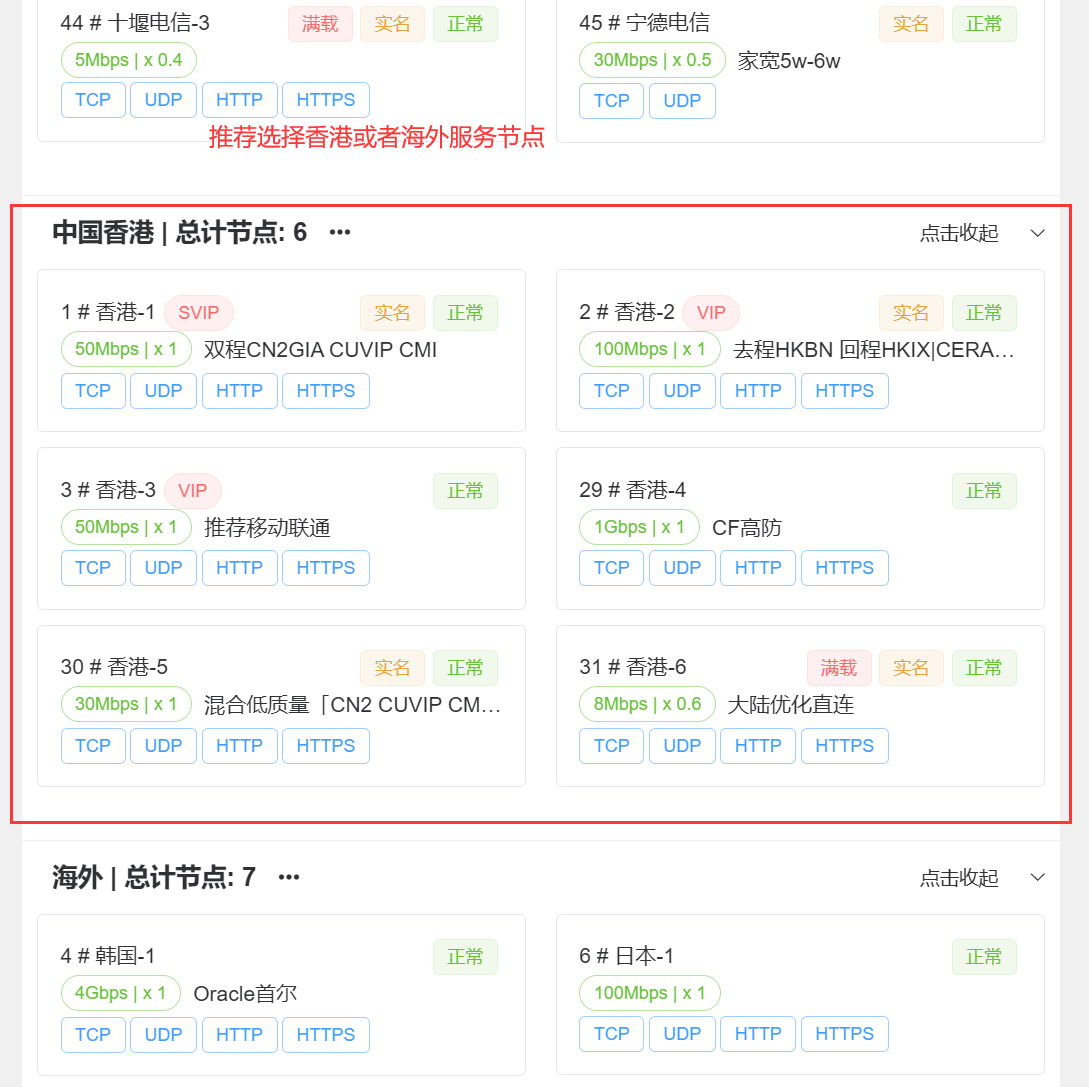Select the 十堰电信-3 node card
This screenshot has height=1087, width=1089.
(x=280, y=62)
